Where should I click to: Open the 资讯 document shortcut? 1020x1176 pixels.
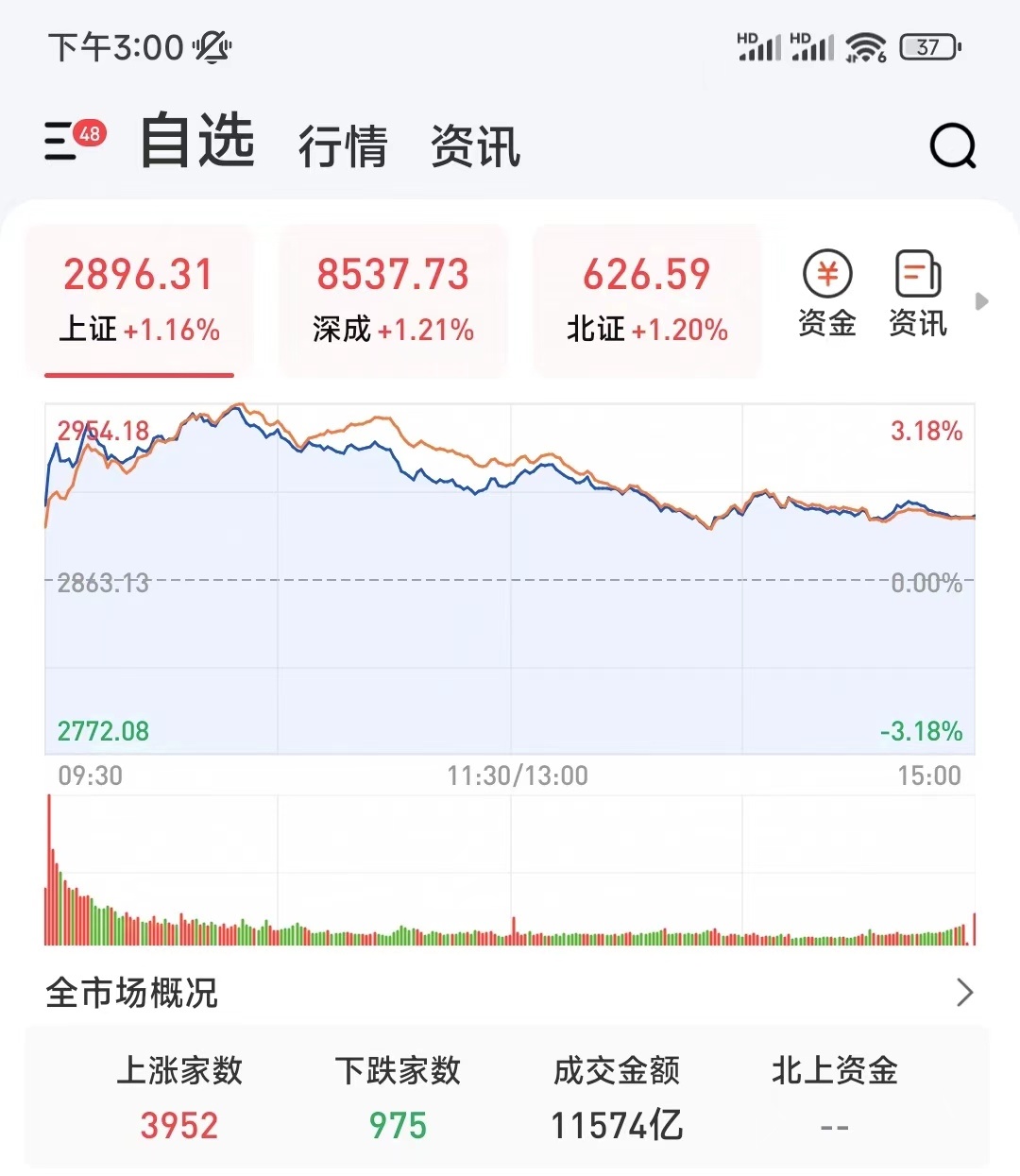917,294
